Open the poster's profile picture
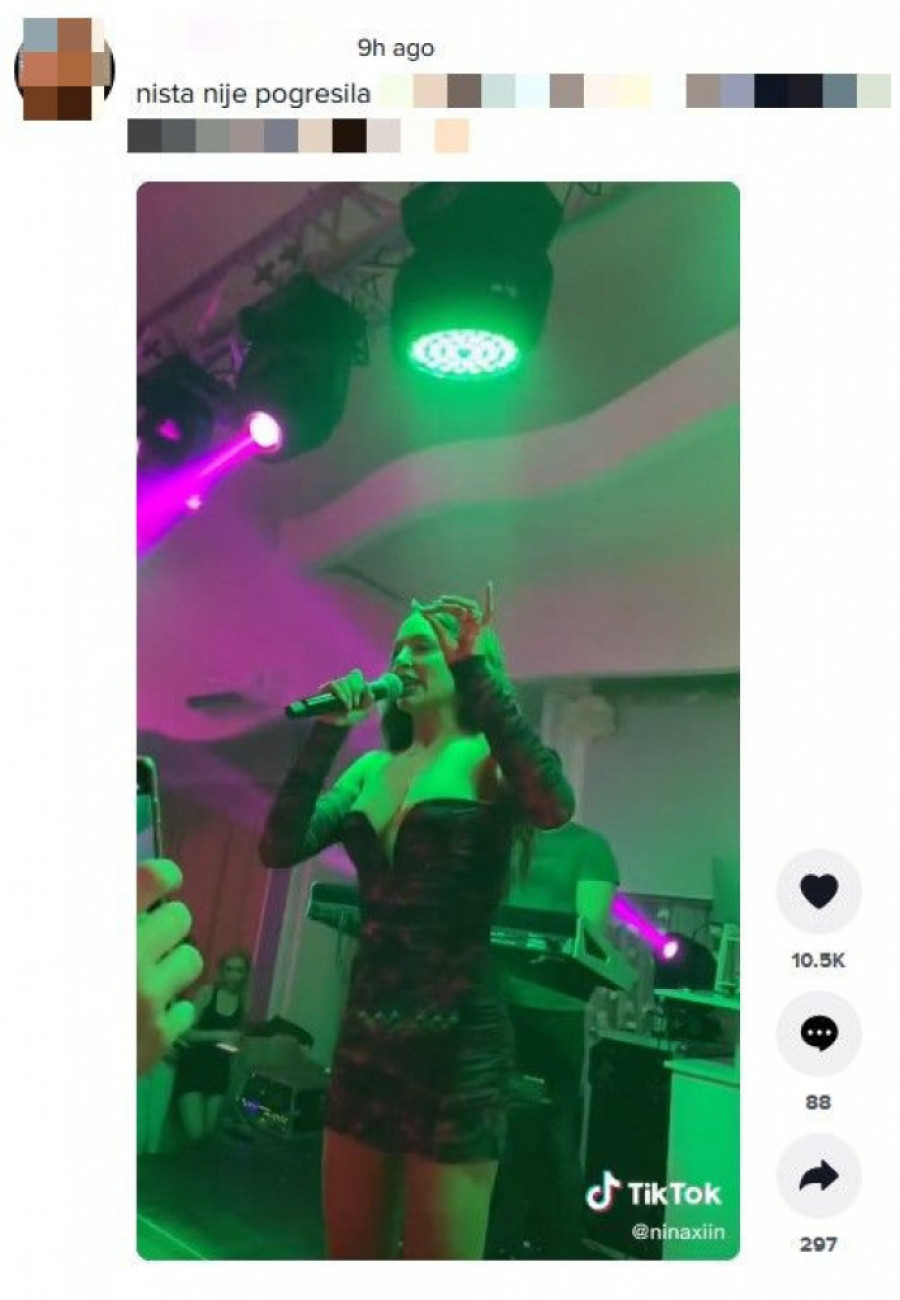 [62, 69]
